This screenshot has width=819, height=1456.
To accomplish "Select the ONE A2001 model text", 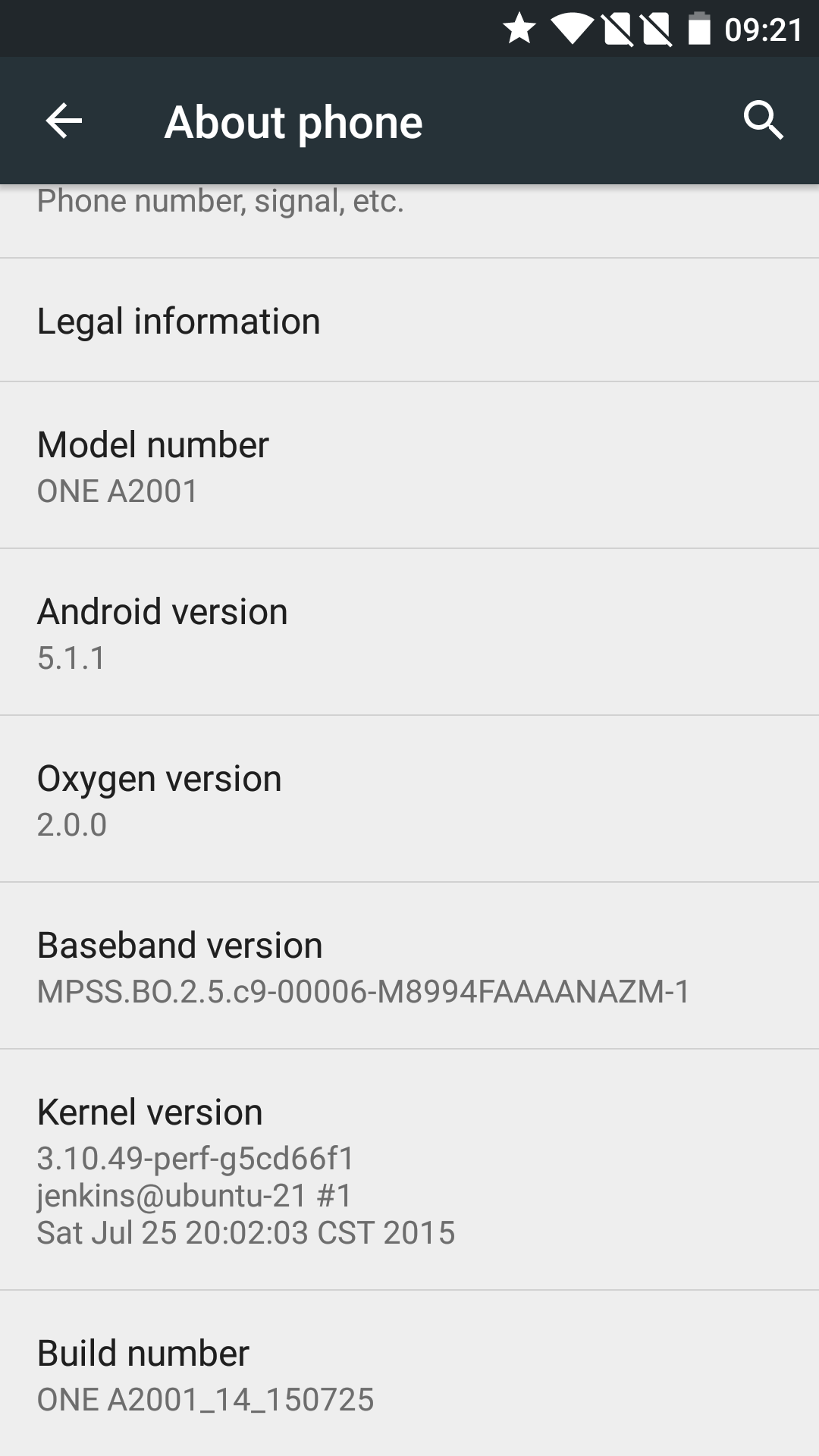I will (x=118, y=491).
